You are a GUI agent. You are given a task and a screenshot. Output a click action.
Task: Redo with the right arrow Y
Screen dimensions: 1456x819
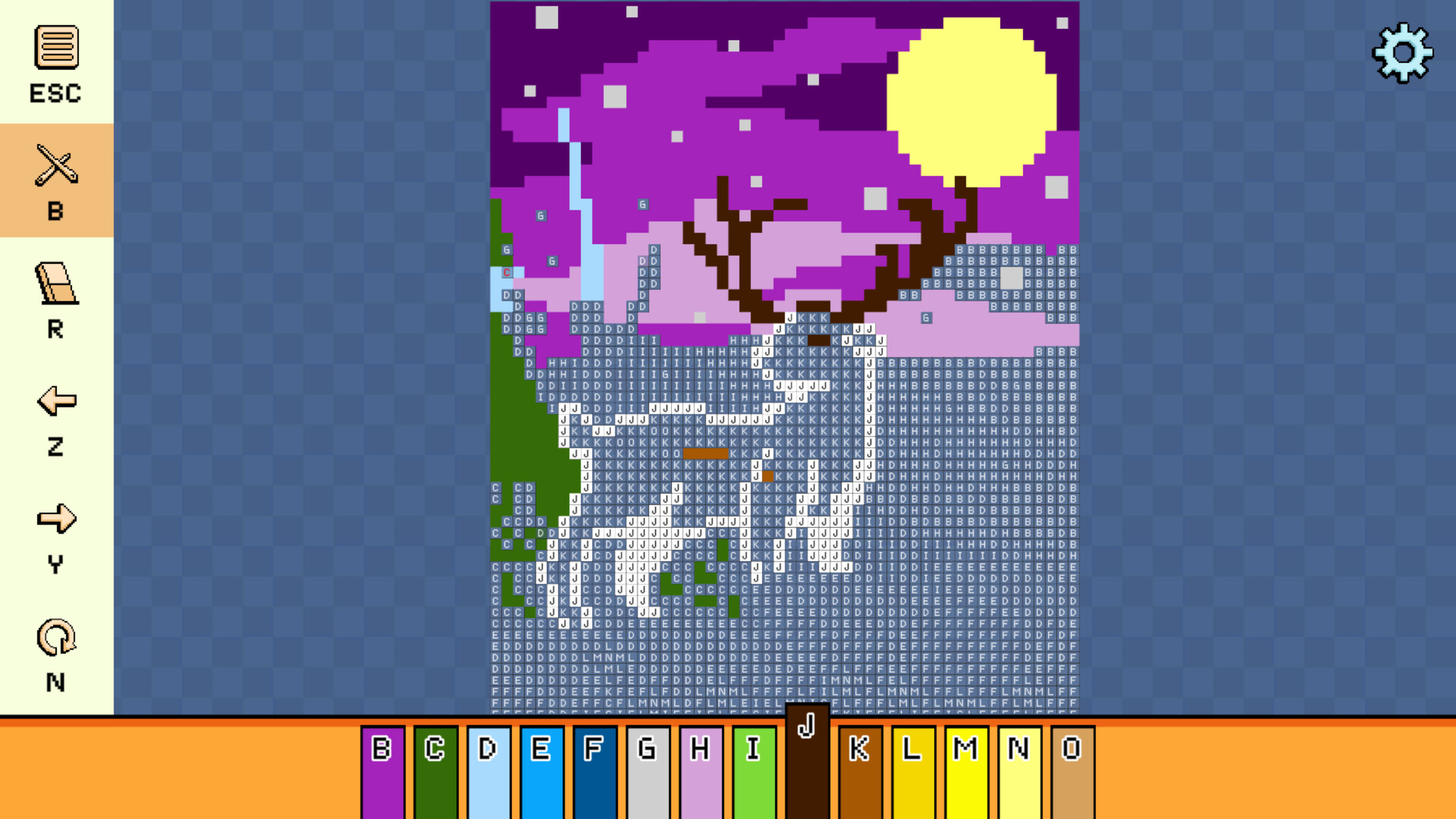point(56,535)
